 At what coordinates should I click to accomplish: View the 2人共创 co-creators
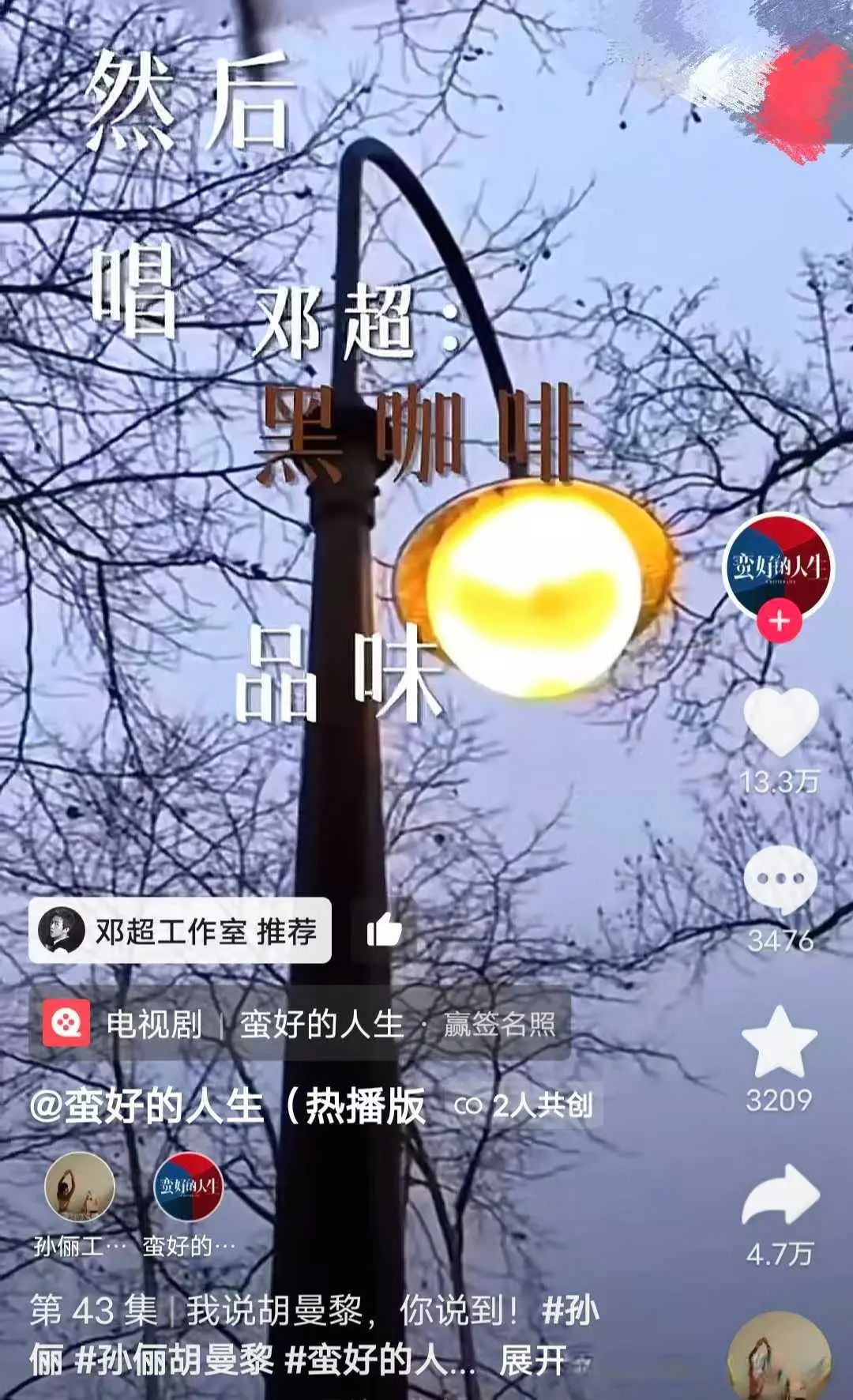[524, 1105]
